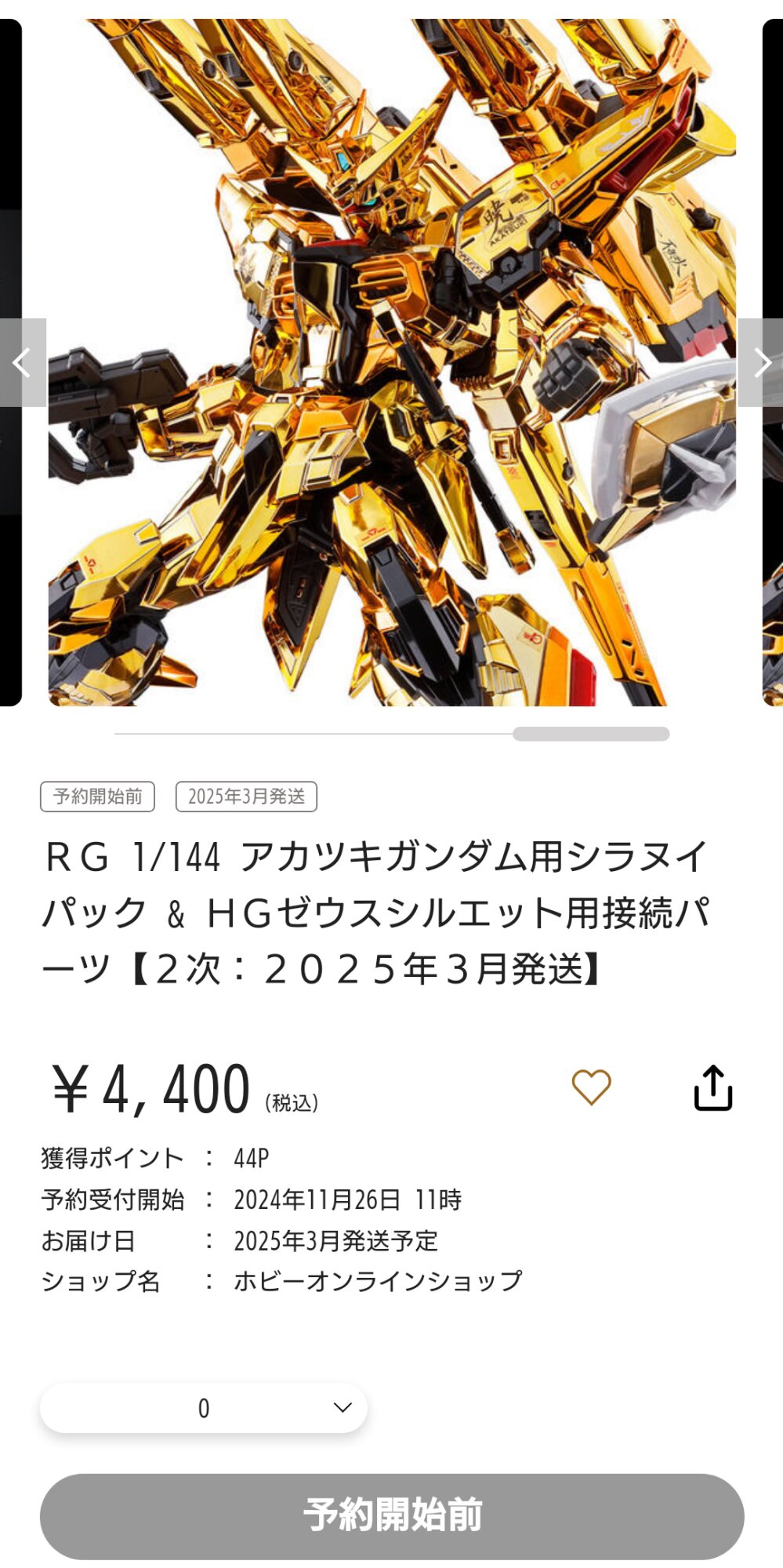Show the previous product image
783x1568 pixels.
[22, 362]
